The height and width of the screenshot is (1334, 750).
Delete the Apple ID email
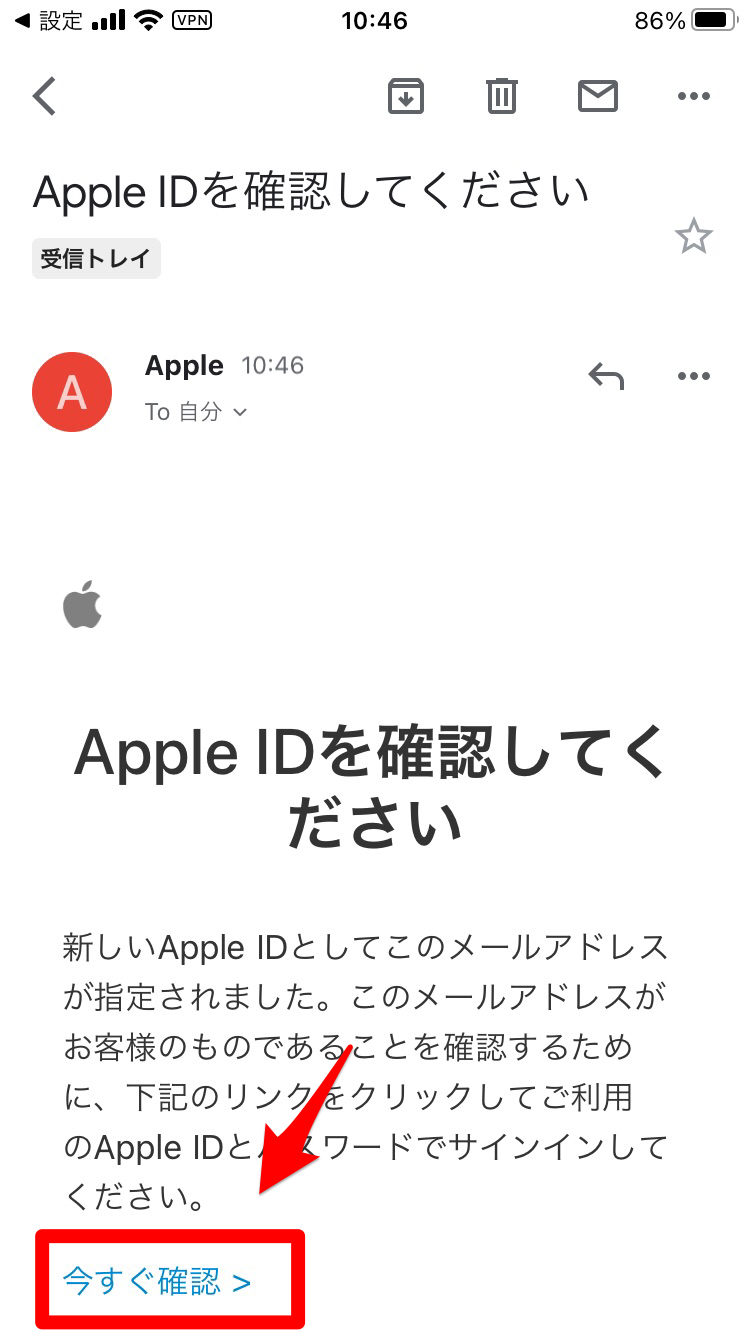coord(501,96)
